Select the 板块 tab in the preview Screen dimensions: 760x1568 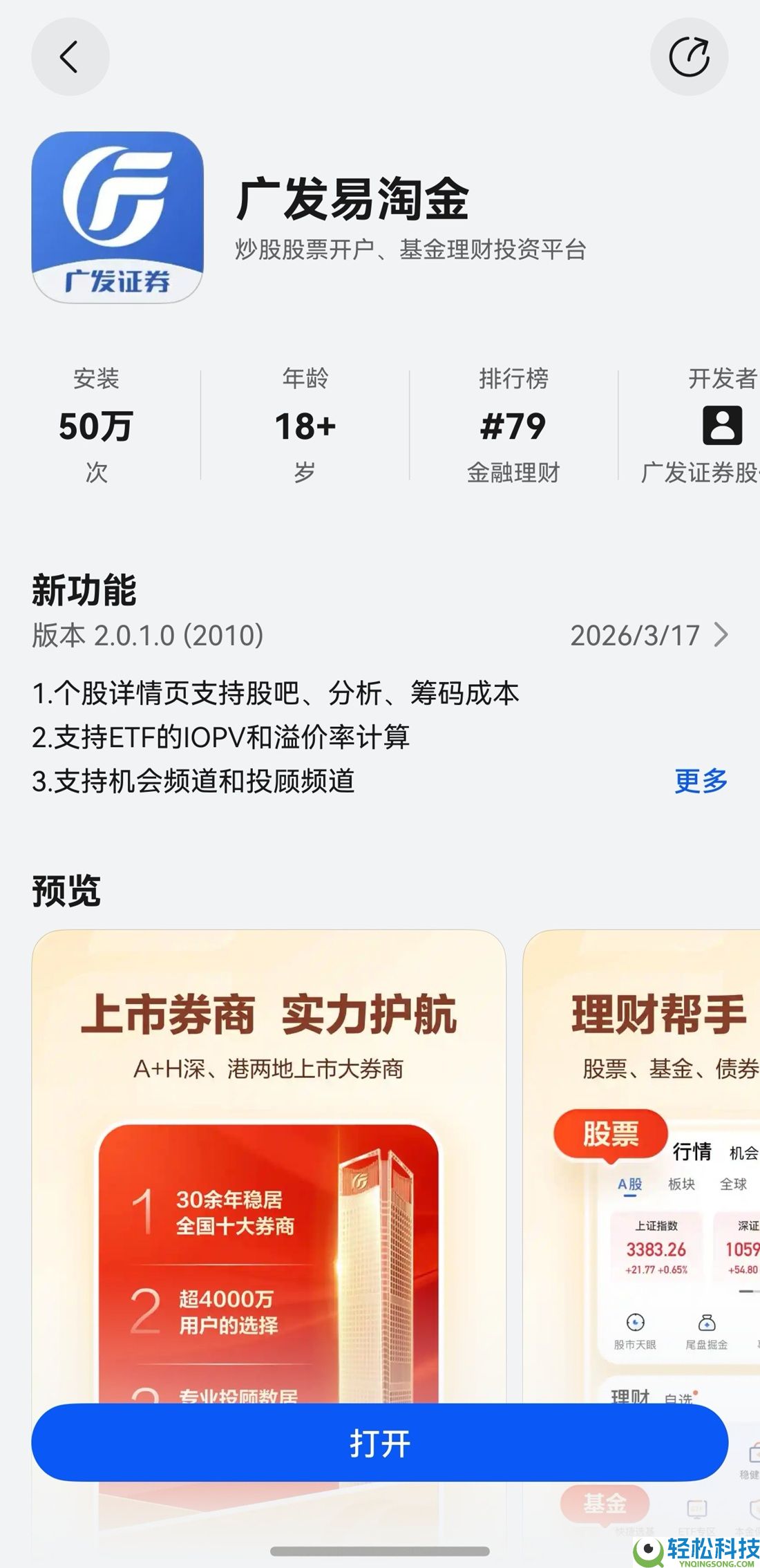[681, 1184]
